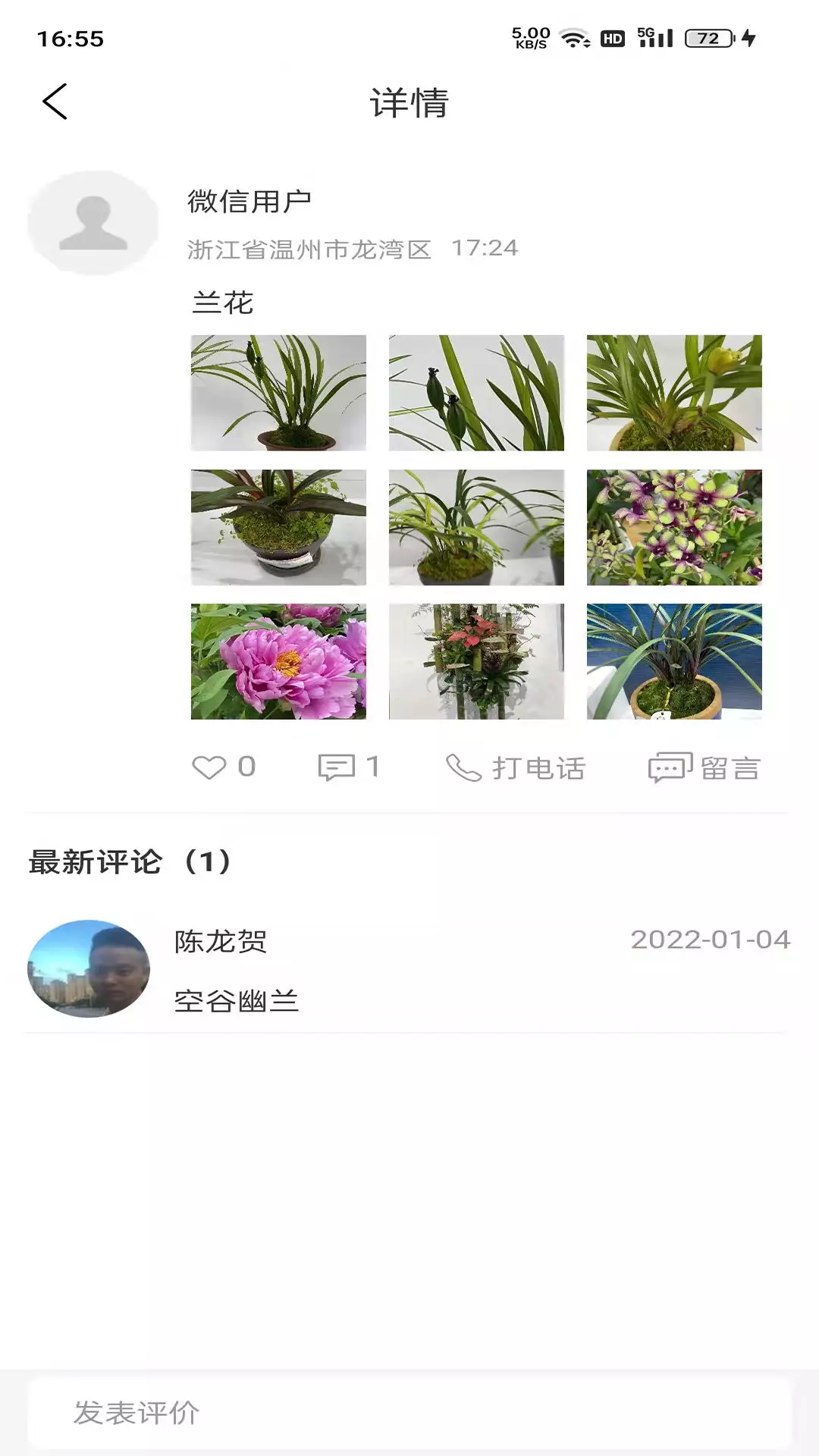The height and width of the screenshot is (1456, 819).
Task: Open the purple and green orchid blossoms photo
Action: pos(674,527)
